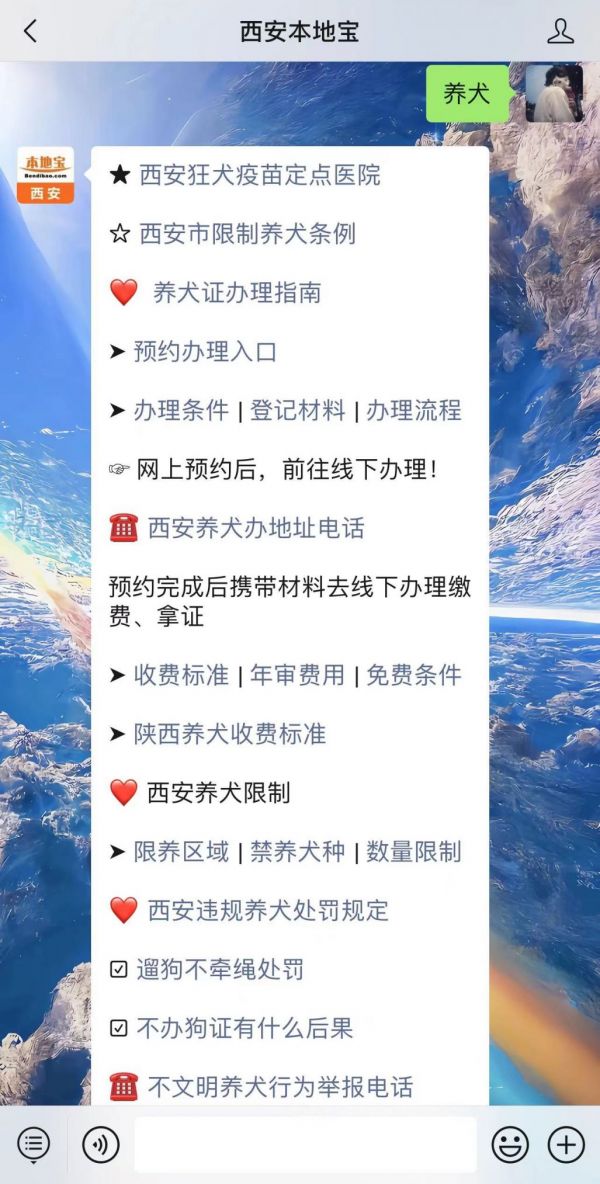Check 年审费用 link
Screen dimensions: 600x1184
(298, 675)
